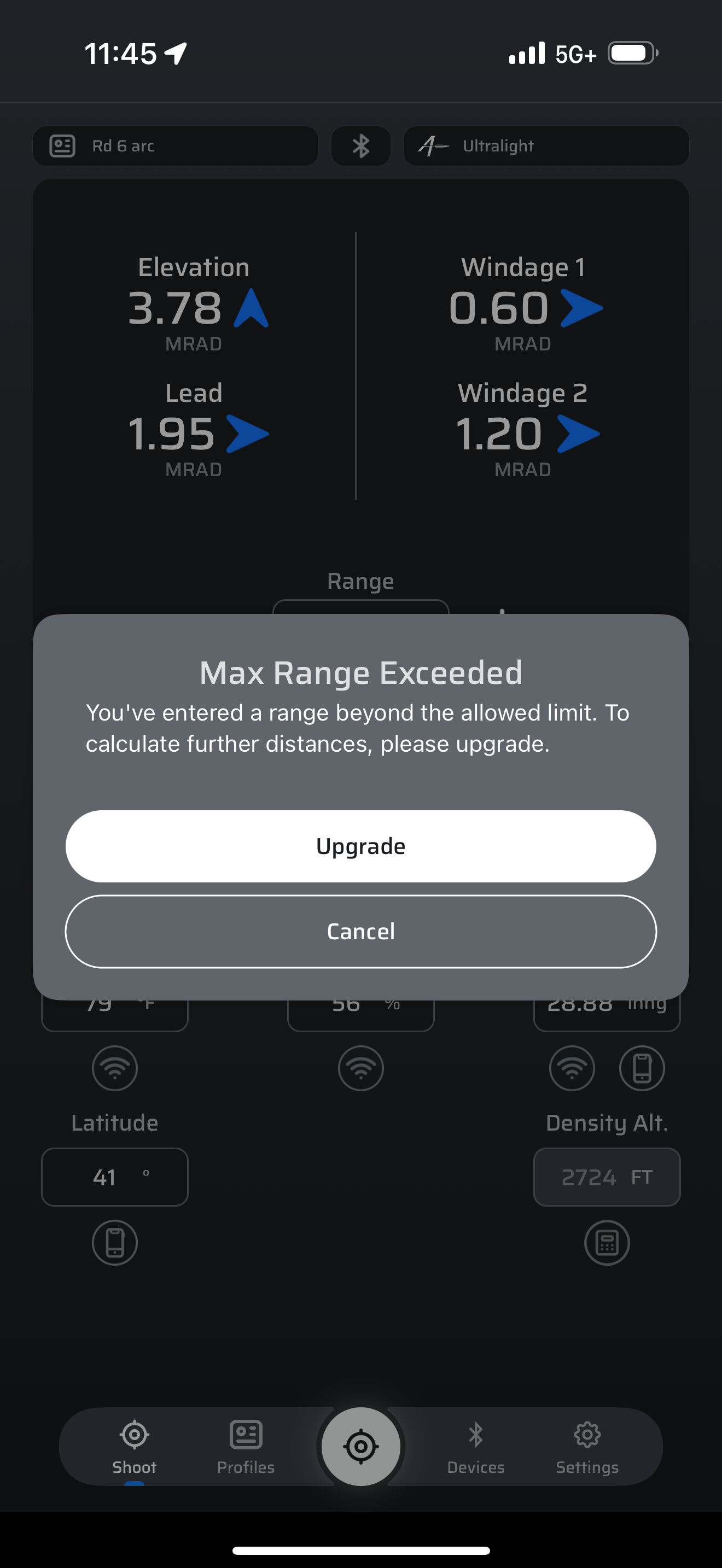
Task: Tap the center crosshair target button
Action: point(361,1446)
